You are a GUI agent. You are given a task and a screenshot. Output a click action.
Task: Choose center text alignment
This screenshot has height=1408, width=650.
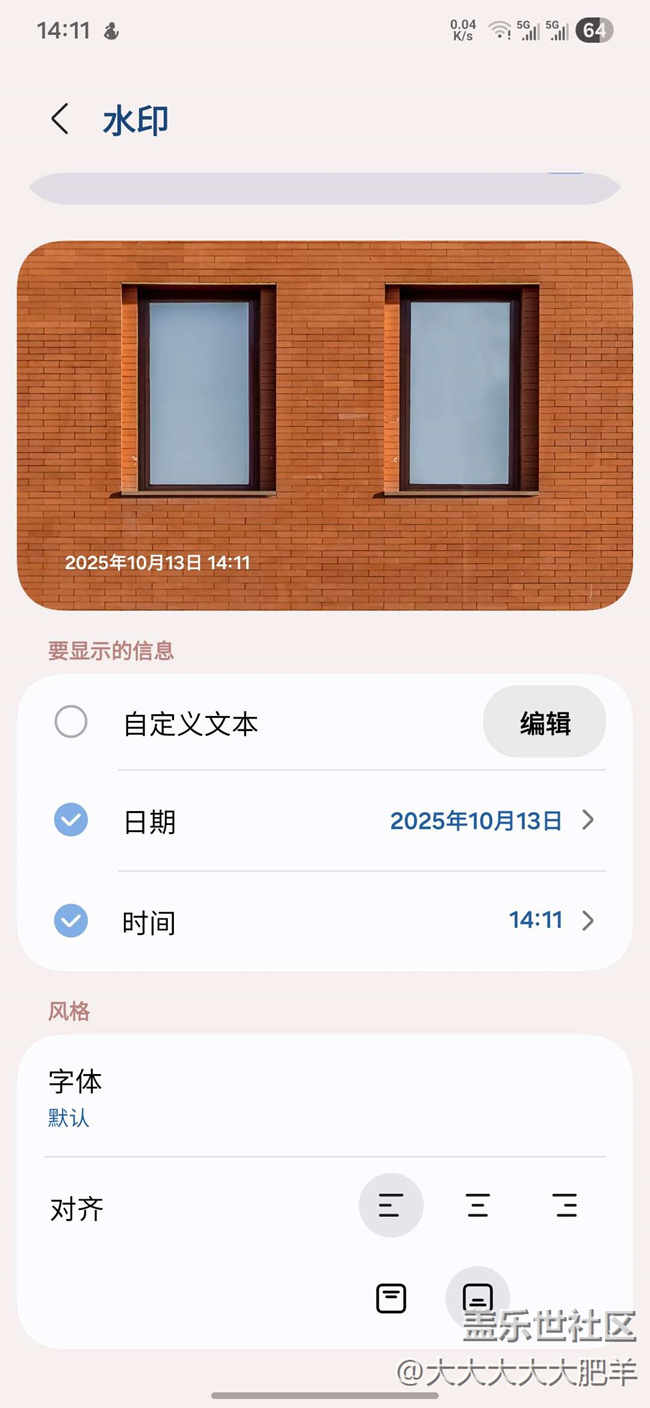(x=478, y=1206)
